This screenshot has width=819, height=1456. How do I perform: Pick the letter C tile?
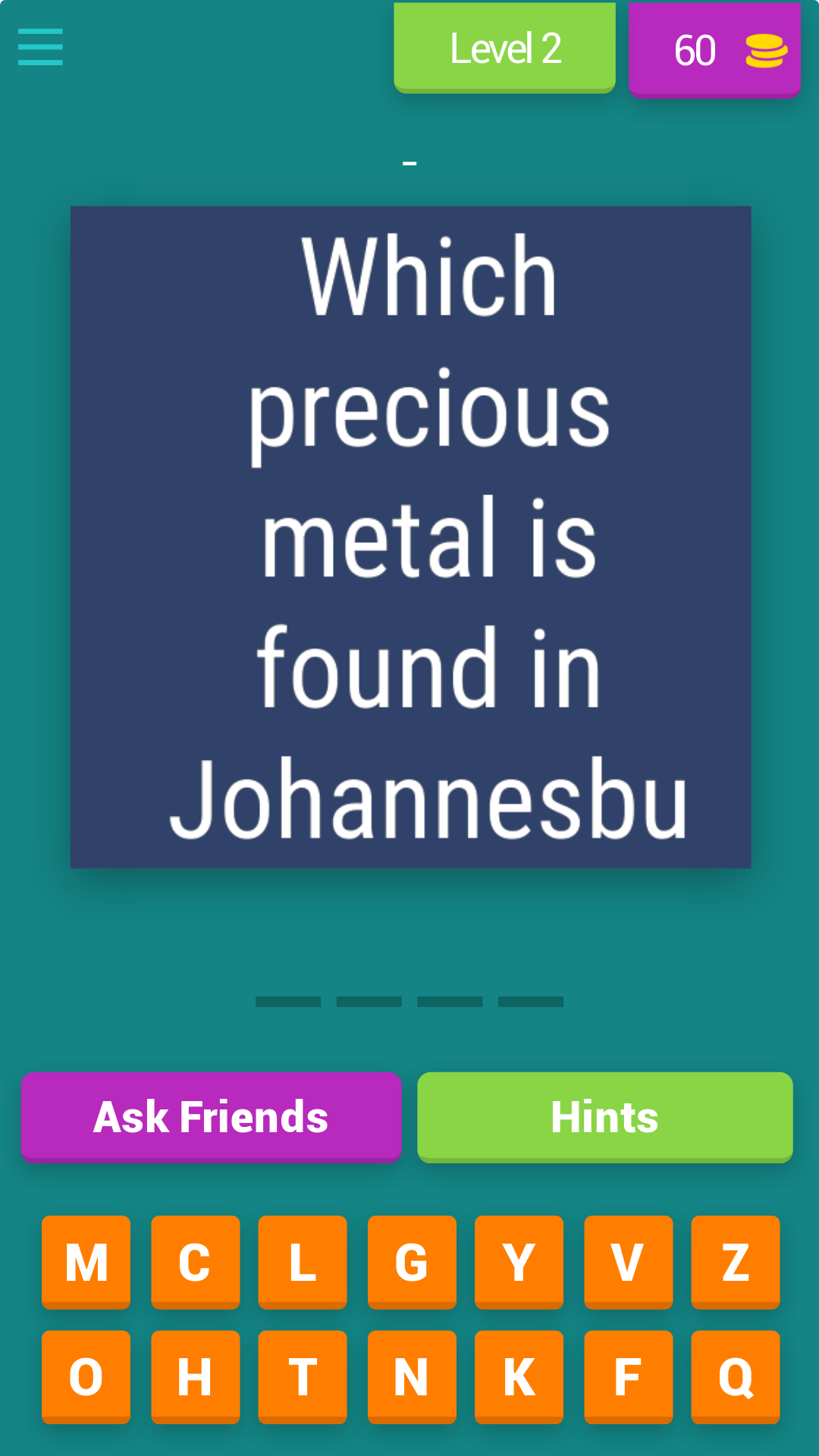tap(195, 1263)
